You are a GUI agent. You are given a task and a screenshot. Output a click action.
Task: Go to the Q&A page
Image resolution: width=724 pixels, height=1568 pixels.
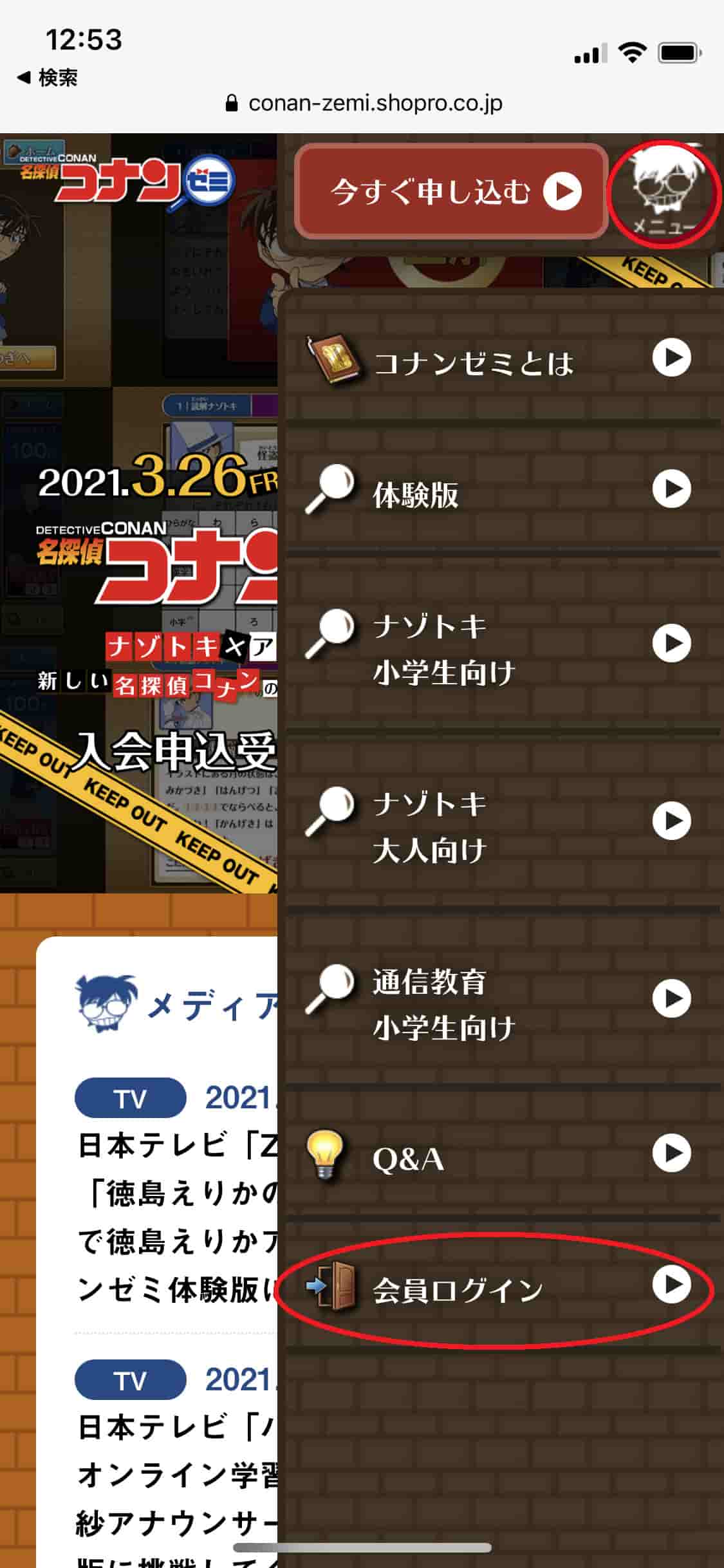point(499,1157)
